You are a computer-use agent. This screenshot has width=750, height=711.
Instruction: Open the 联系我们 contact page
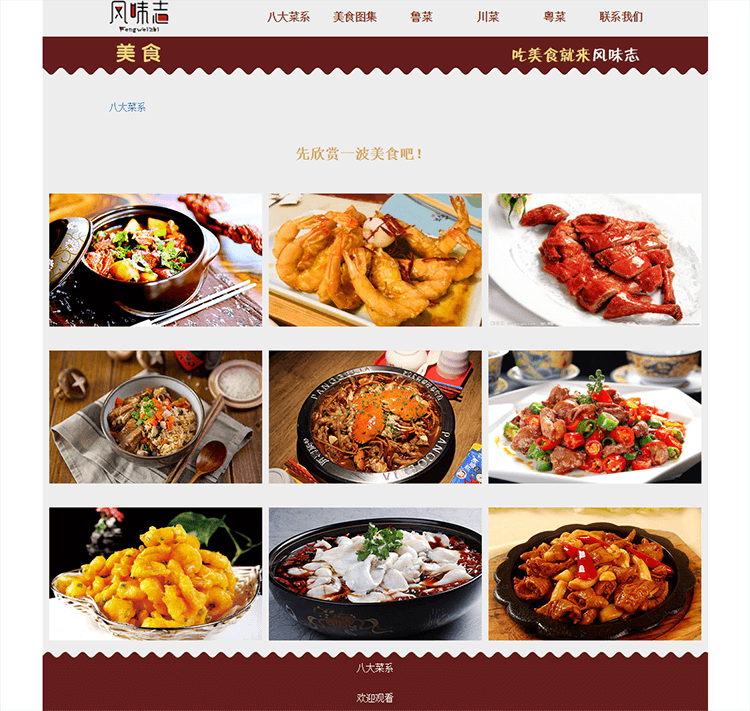tap(621, 17)
